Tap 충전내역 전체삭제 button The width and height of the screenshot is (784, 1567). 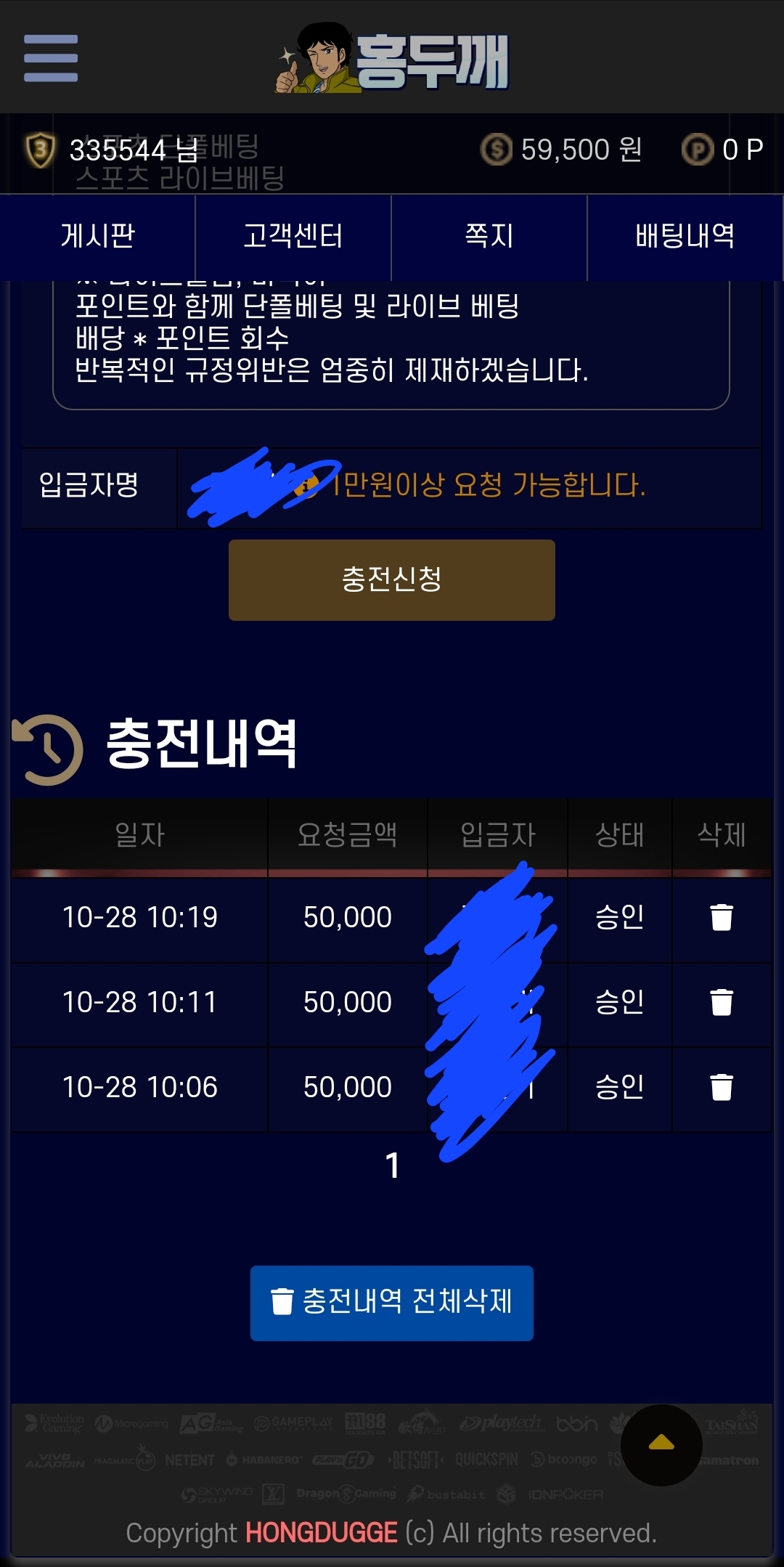pos(392,1303)
